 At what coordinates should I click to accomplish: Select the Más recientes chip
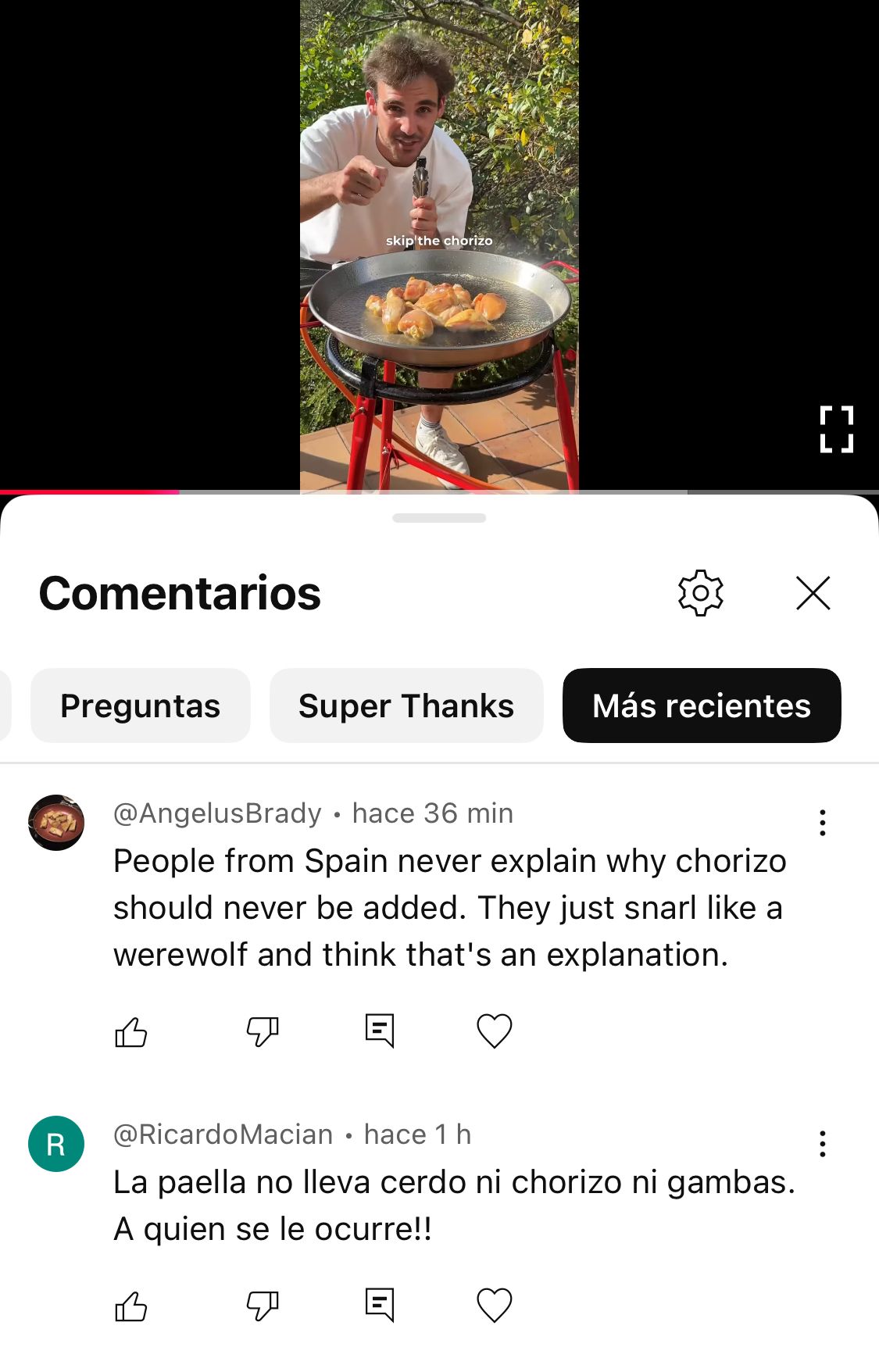click(x=701, y=706)
